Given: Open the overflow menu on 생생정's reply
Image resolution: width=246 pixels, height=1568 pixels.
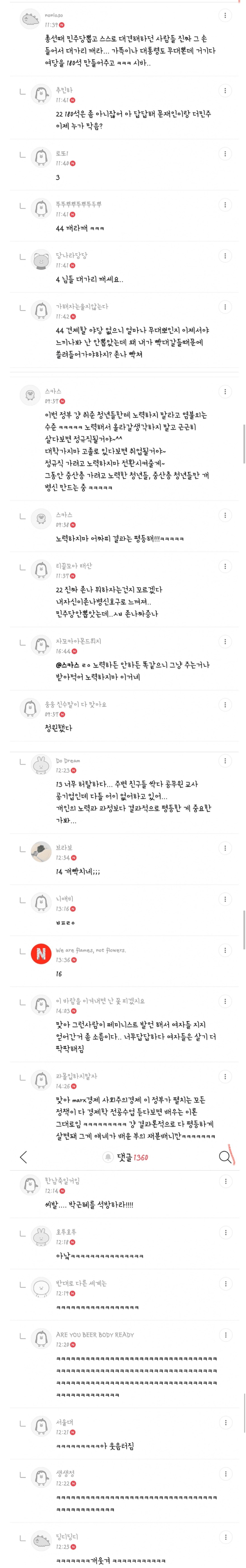Looking at the screenshot, I should (225, 1474).
